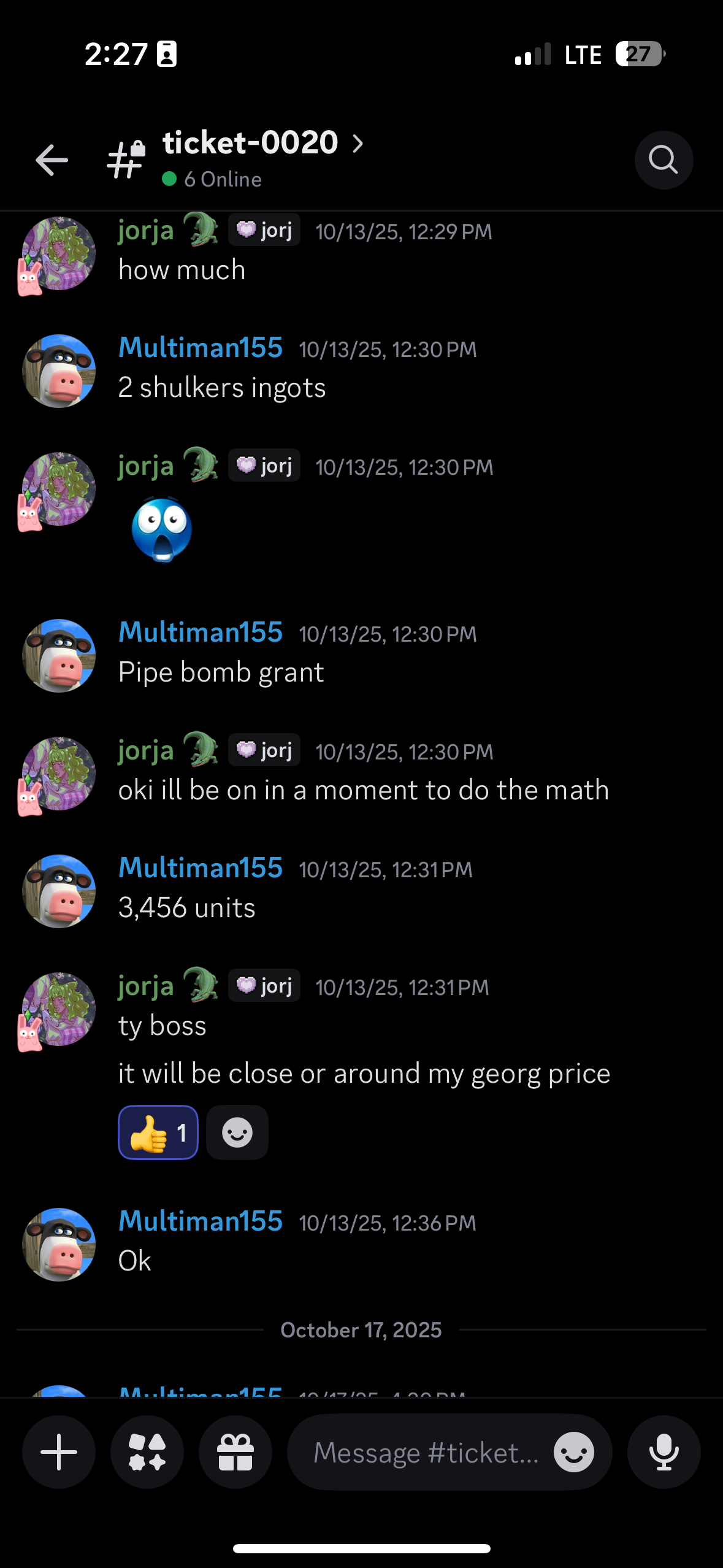
Task: Tap the microphone icon to record voice
Action: tap(664, 1452)
